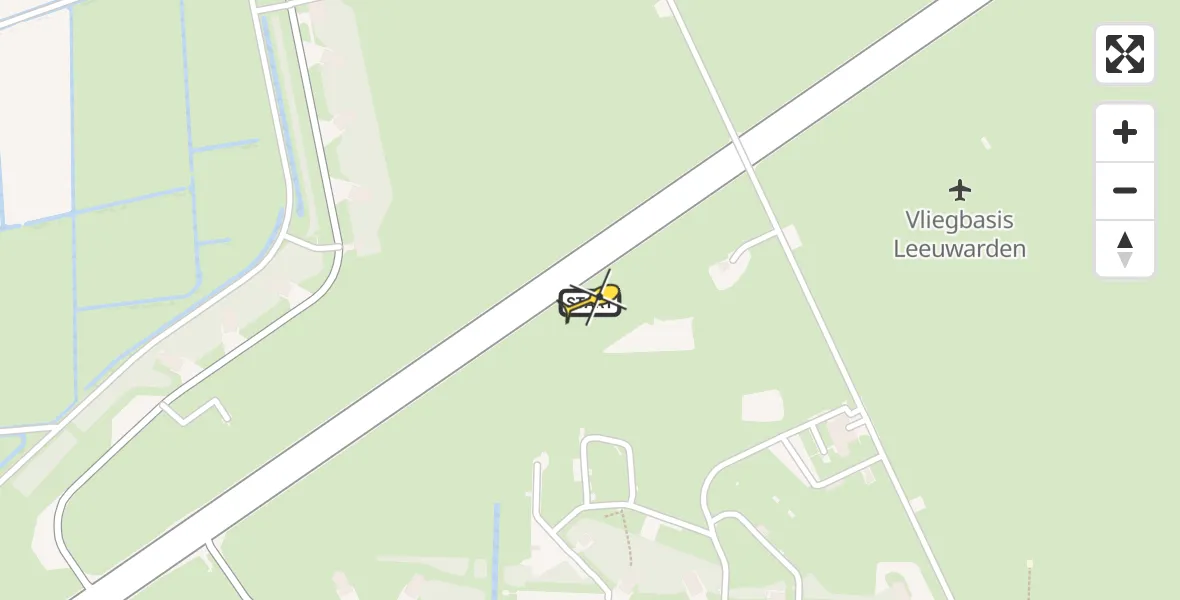Zoom out of the map
The height and width of the screenshot is (600, 1180).
click(x=1124, y=191)
